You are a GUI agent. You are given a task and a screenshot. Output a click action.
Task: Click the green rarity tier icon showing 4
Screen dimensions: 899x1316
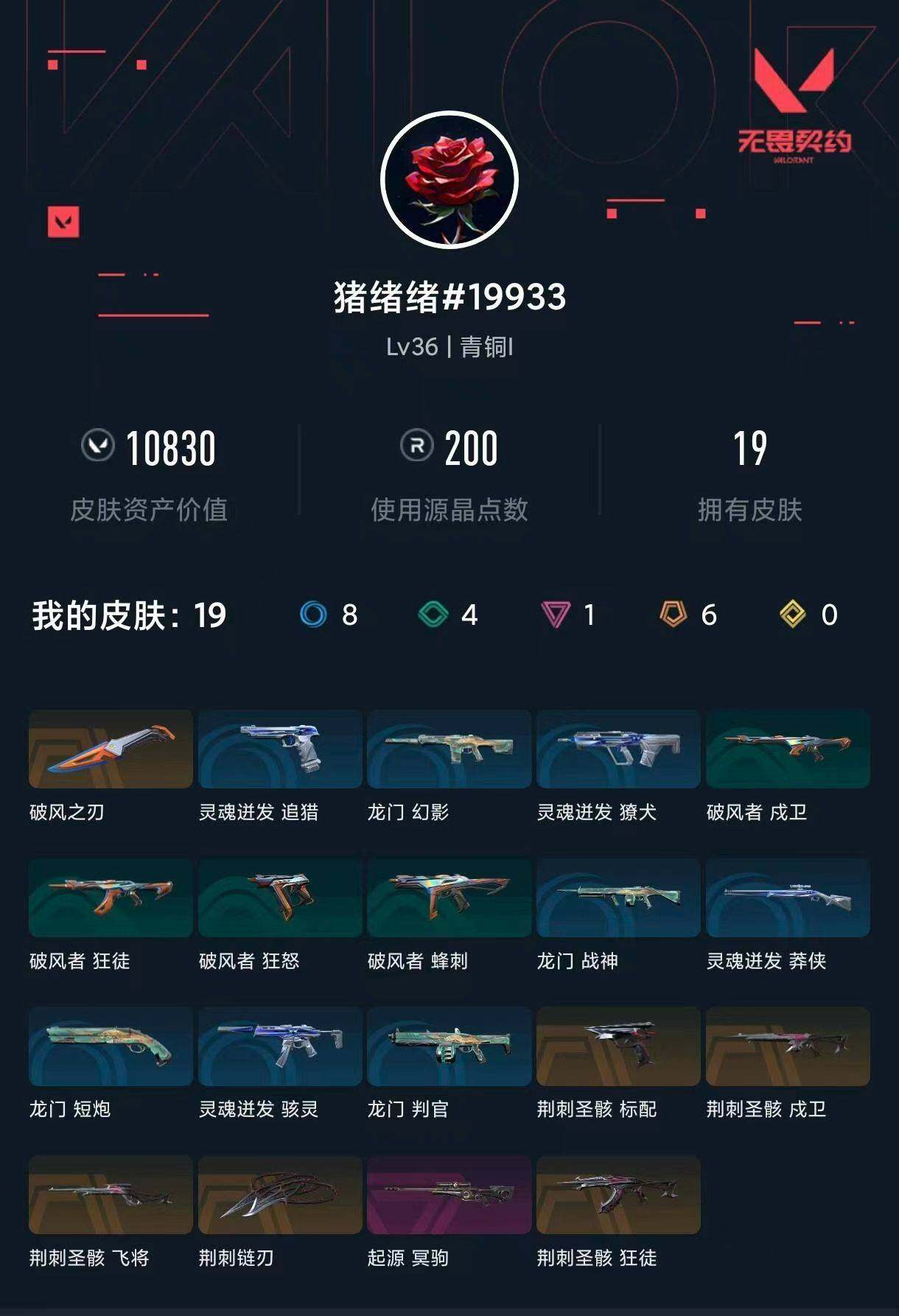click(434, 614)
